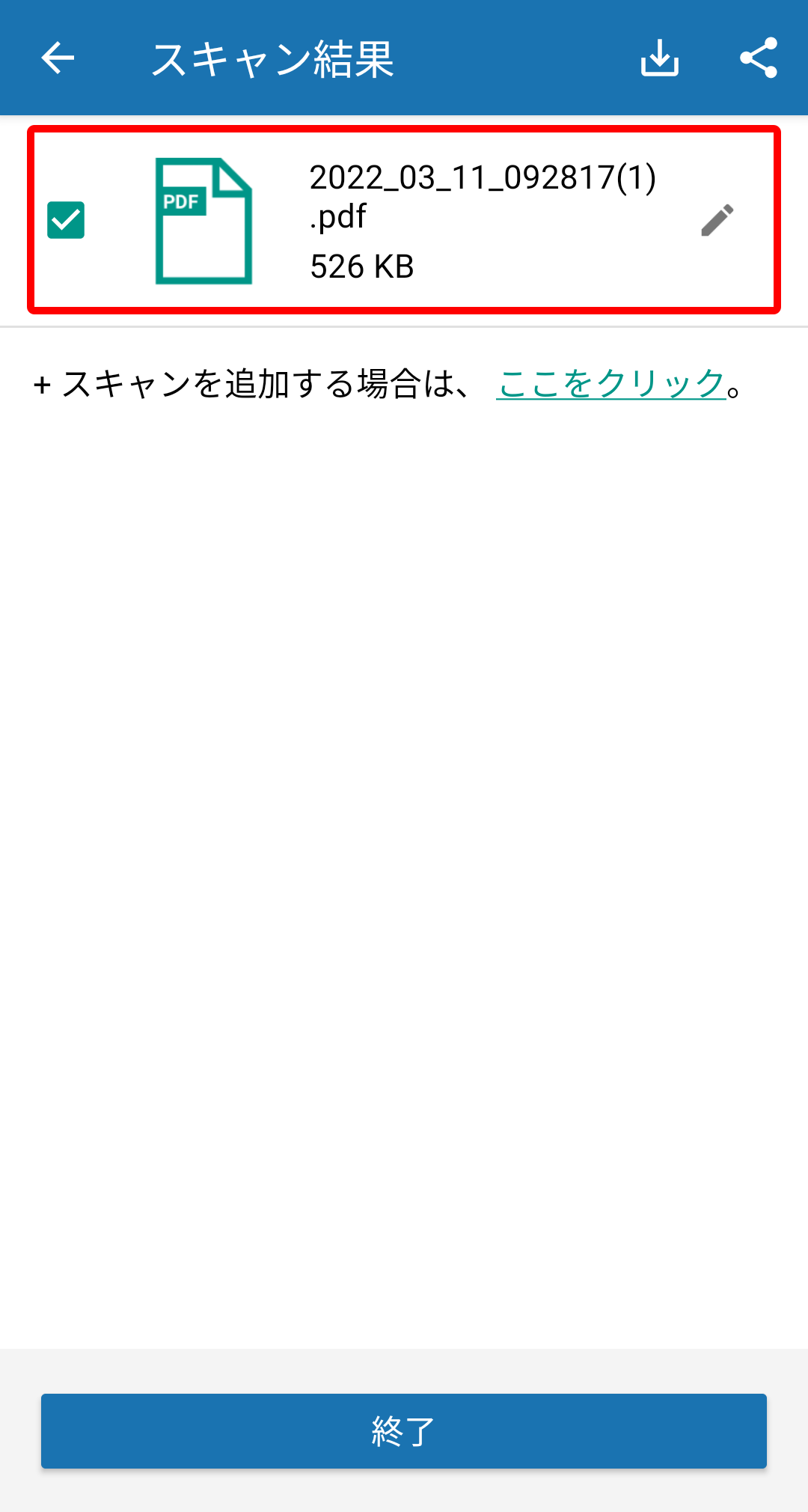
Task: Go back from the スキャン結果 screen
Action: pos(58,58)
